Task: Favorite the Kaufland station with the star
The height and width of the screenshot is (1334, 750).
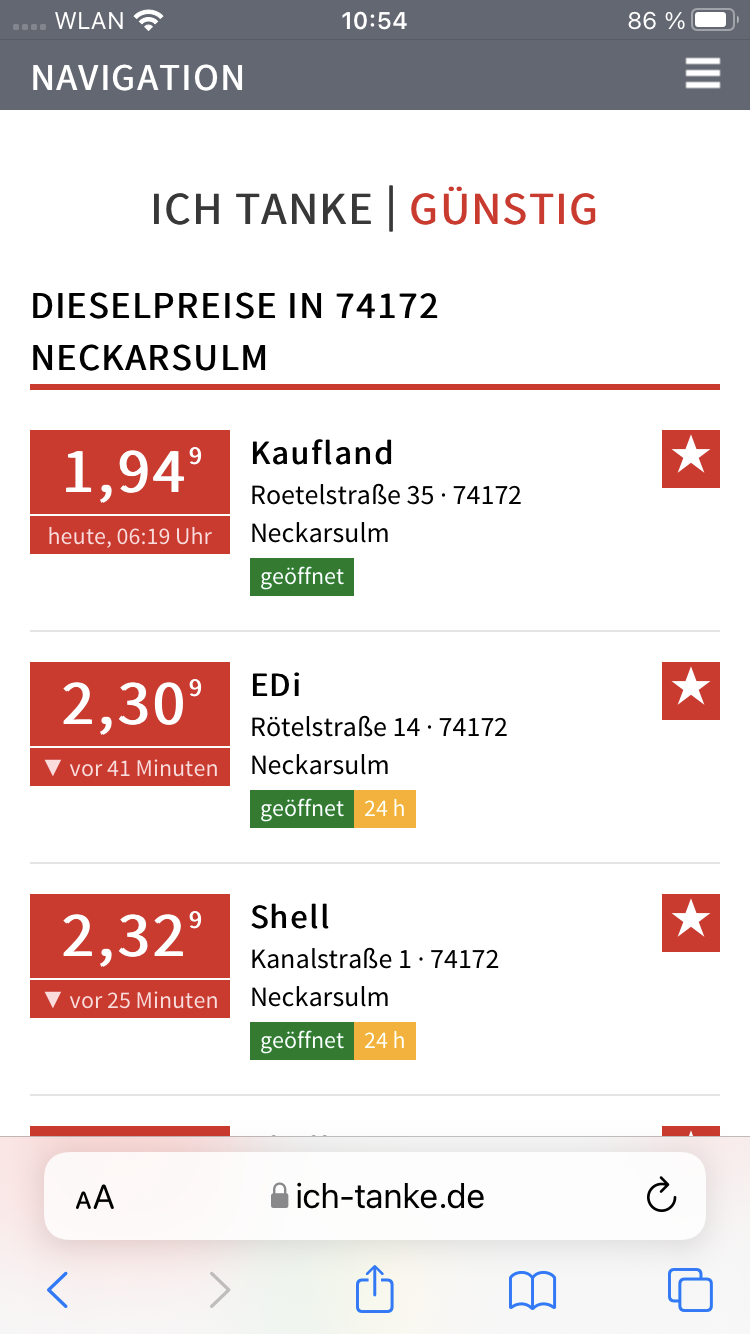Action: click(690, 459)
